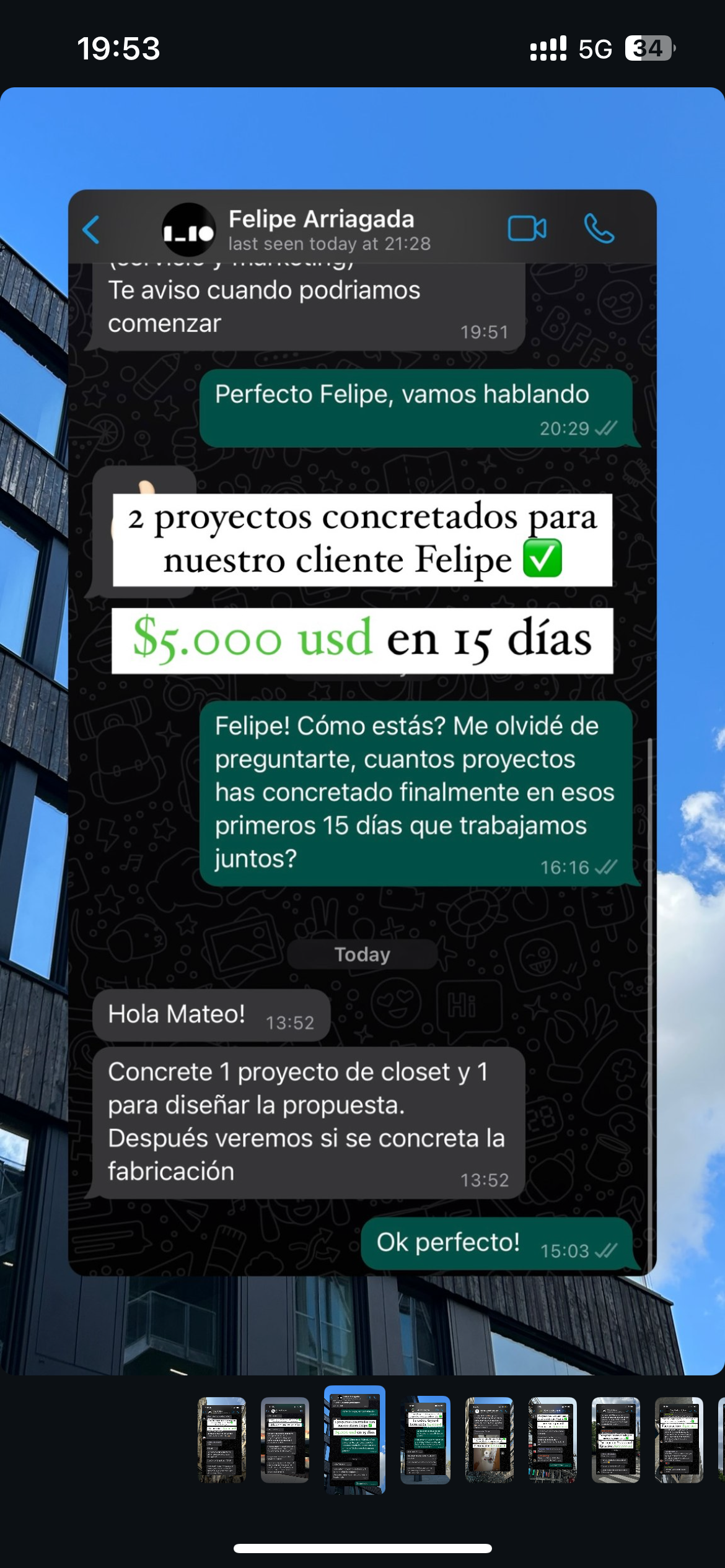Open the thumbnail showing a room photo in chat
The height and width of the screenshot is (1568, 725).
[489, 1439]
